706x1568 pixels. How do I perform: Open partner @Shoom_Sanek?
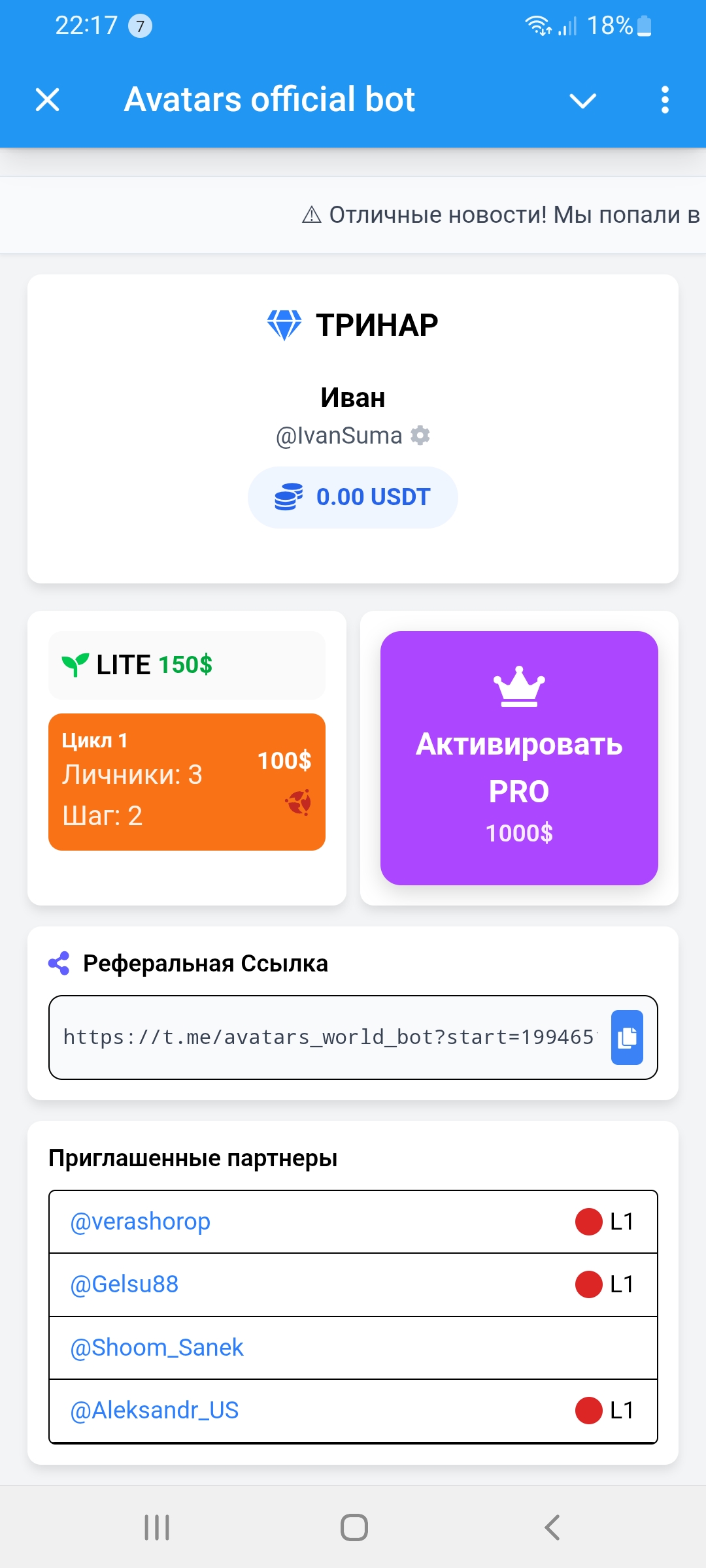coord(157,1348)
